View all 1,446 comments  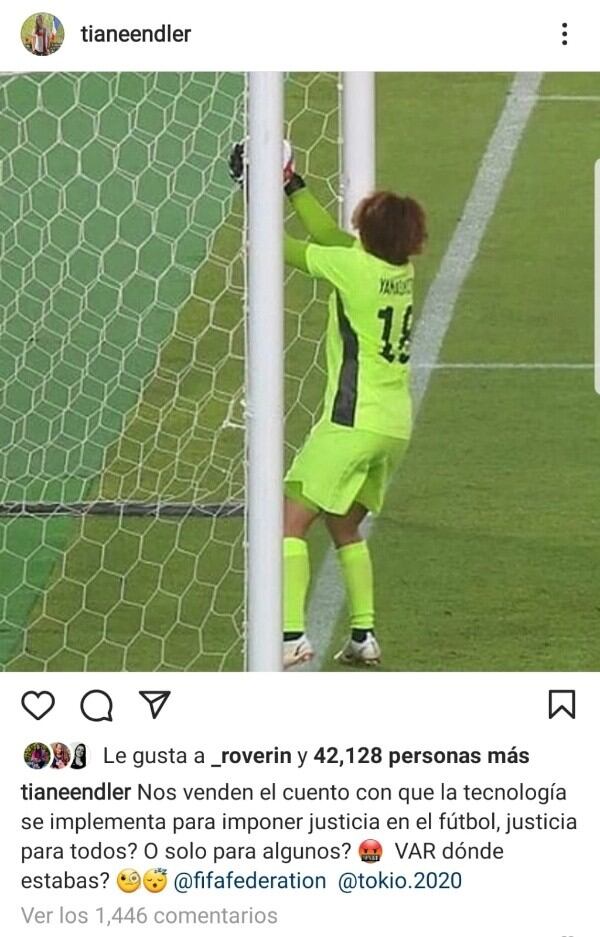[149, 914]
